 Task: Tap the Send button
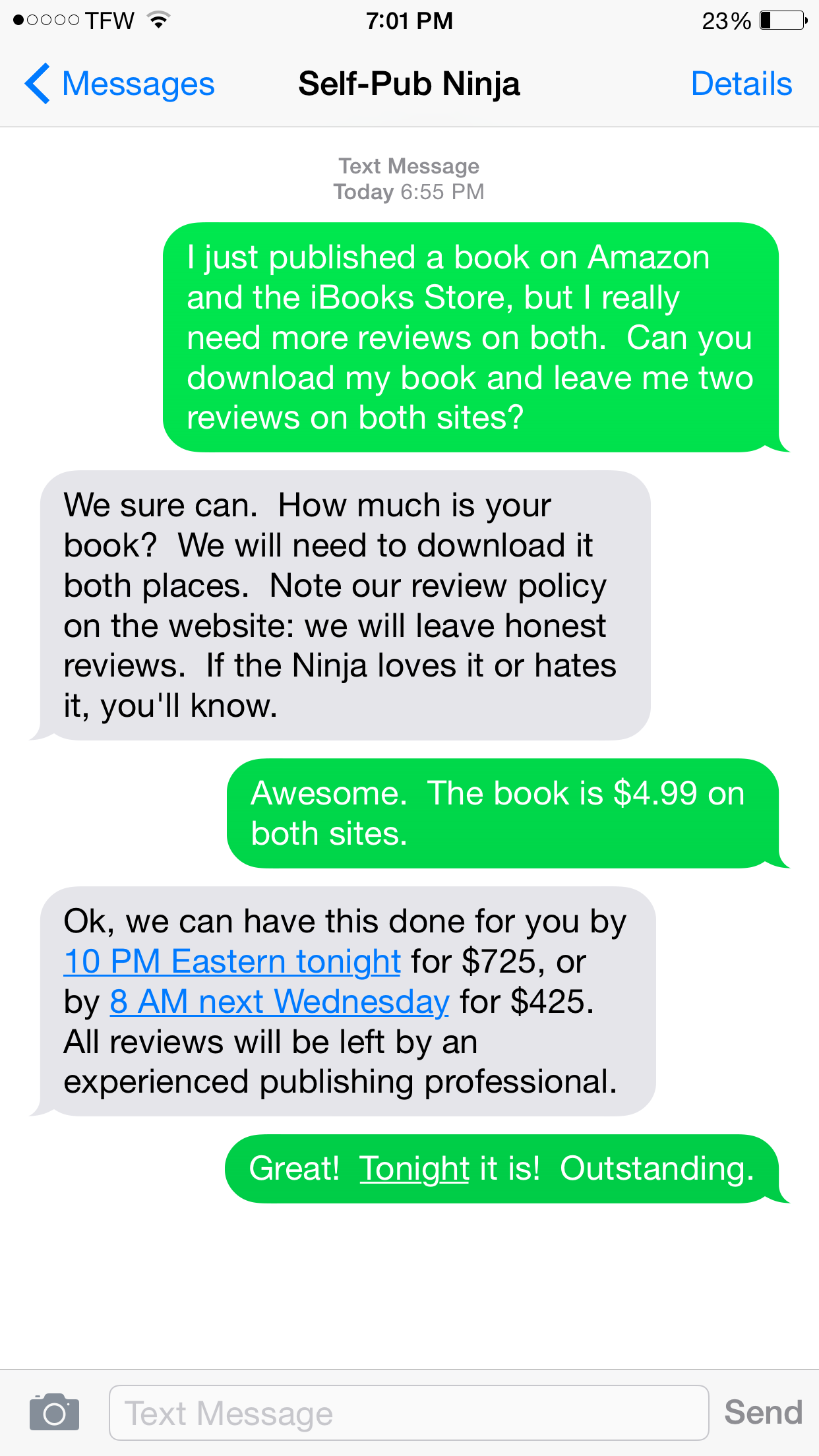[763, 1412]
